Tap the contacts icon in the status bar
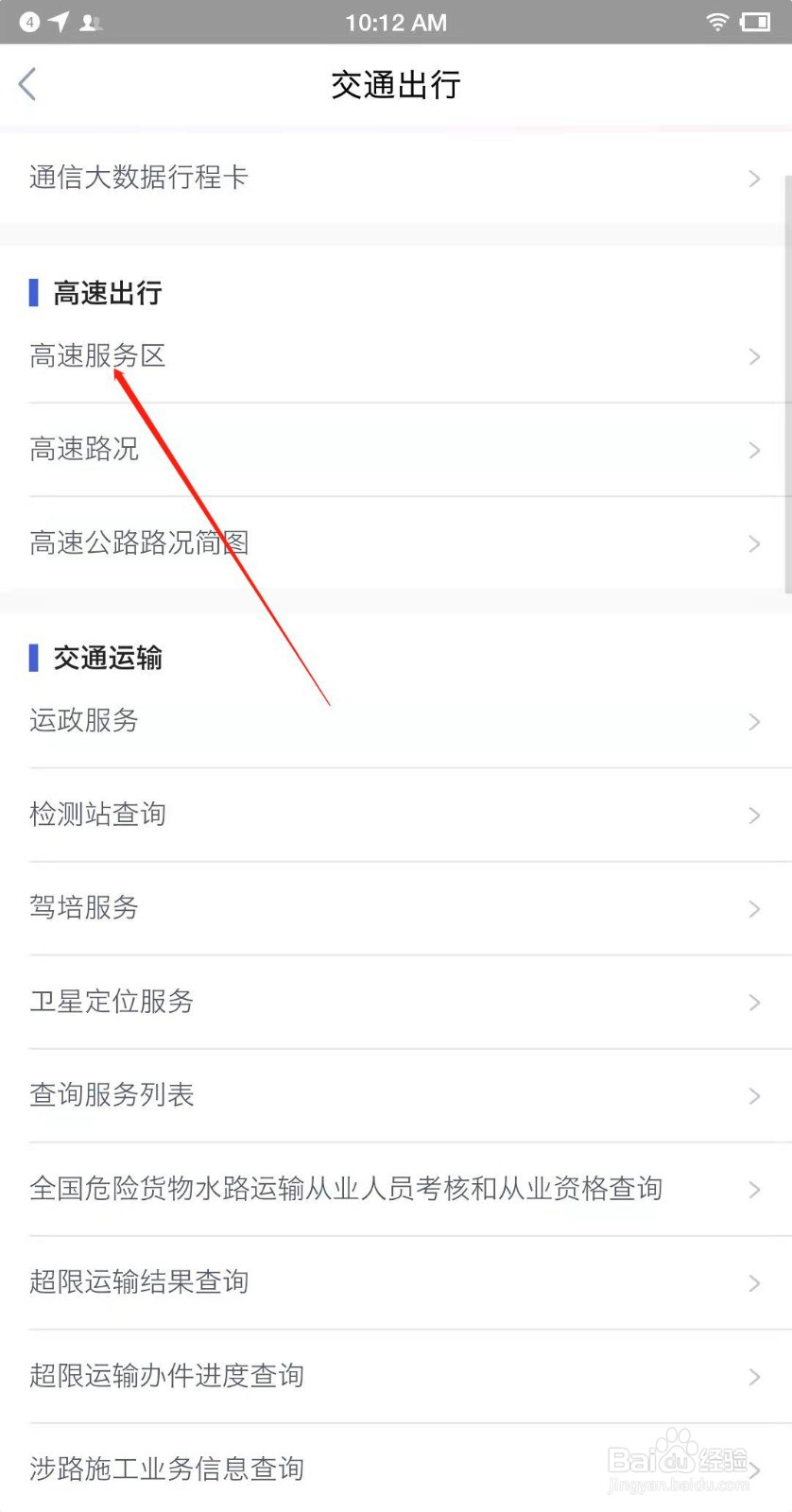This screenshot has height=1512, width=792. pos(91,23)
